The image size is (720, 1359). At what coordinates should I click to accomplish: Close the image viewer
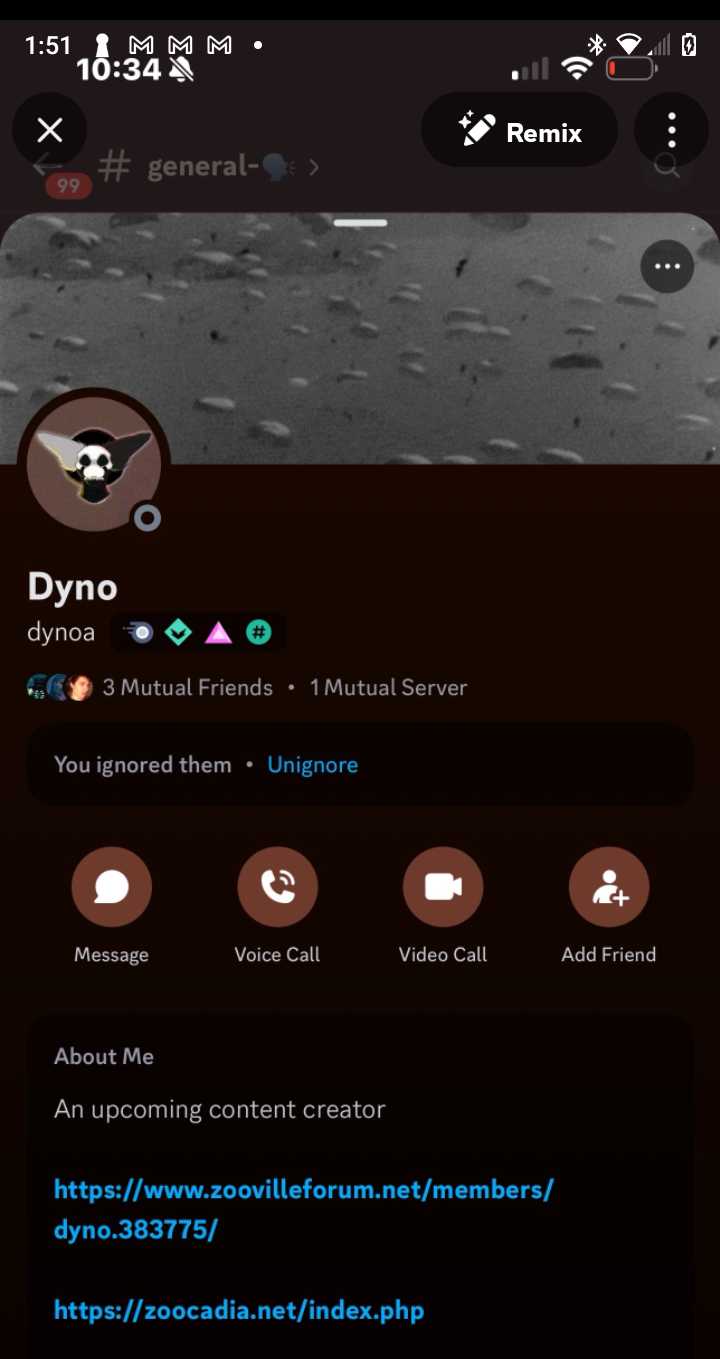(49, 130)
